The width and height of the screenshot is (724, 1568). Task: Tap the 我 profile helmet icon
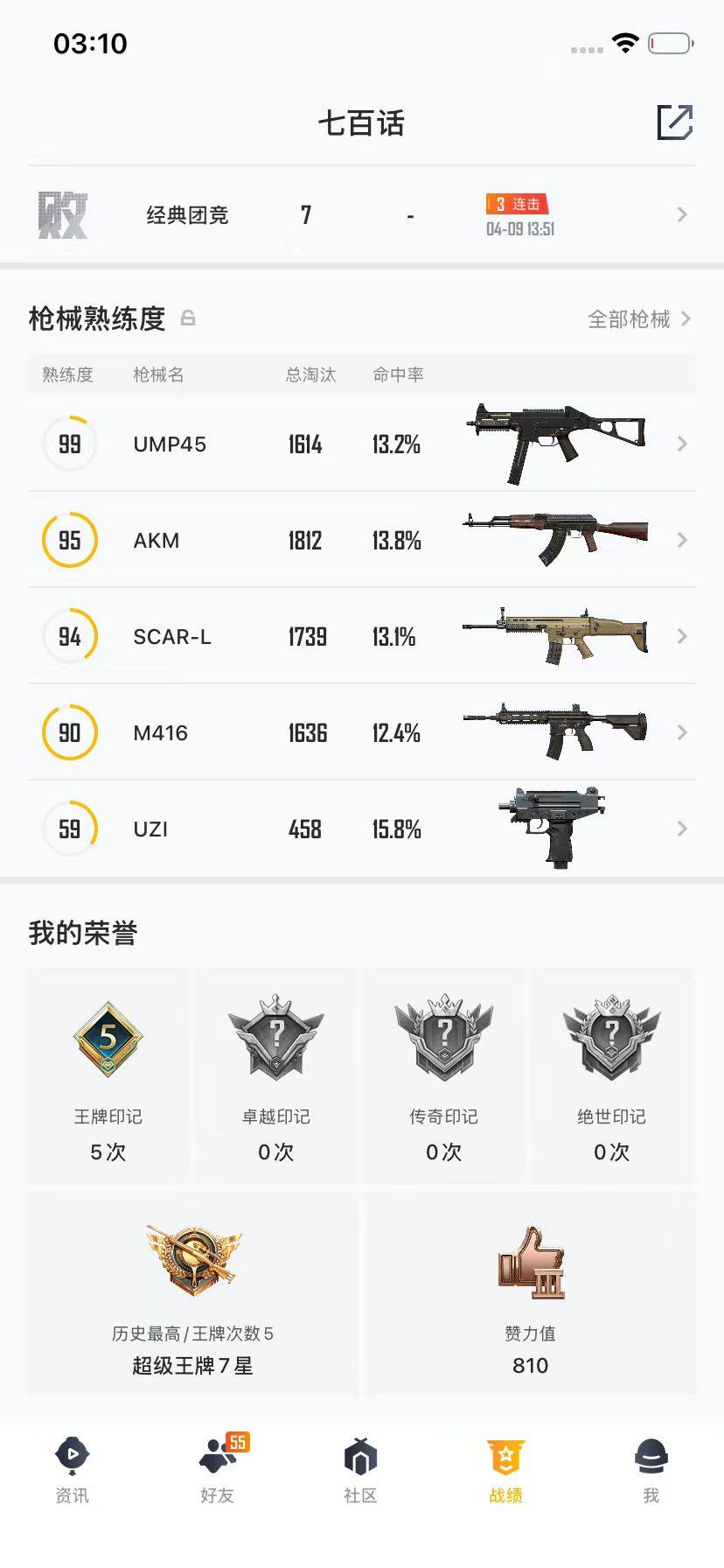(x=651, y=1453)
